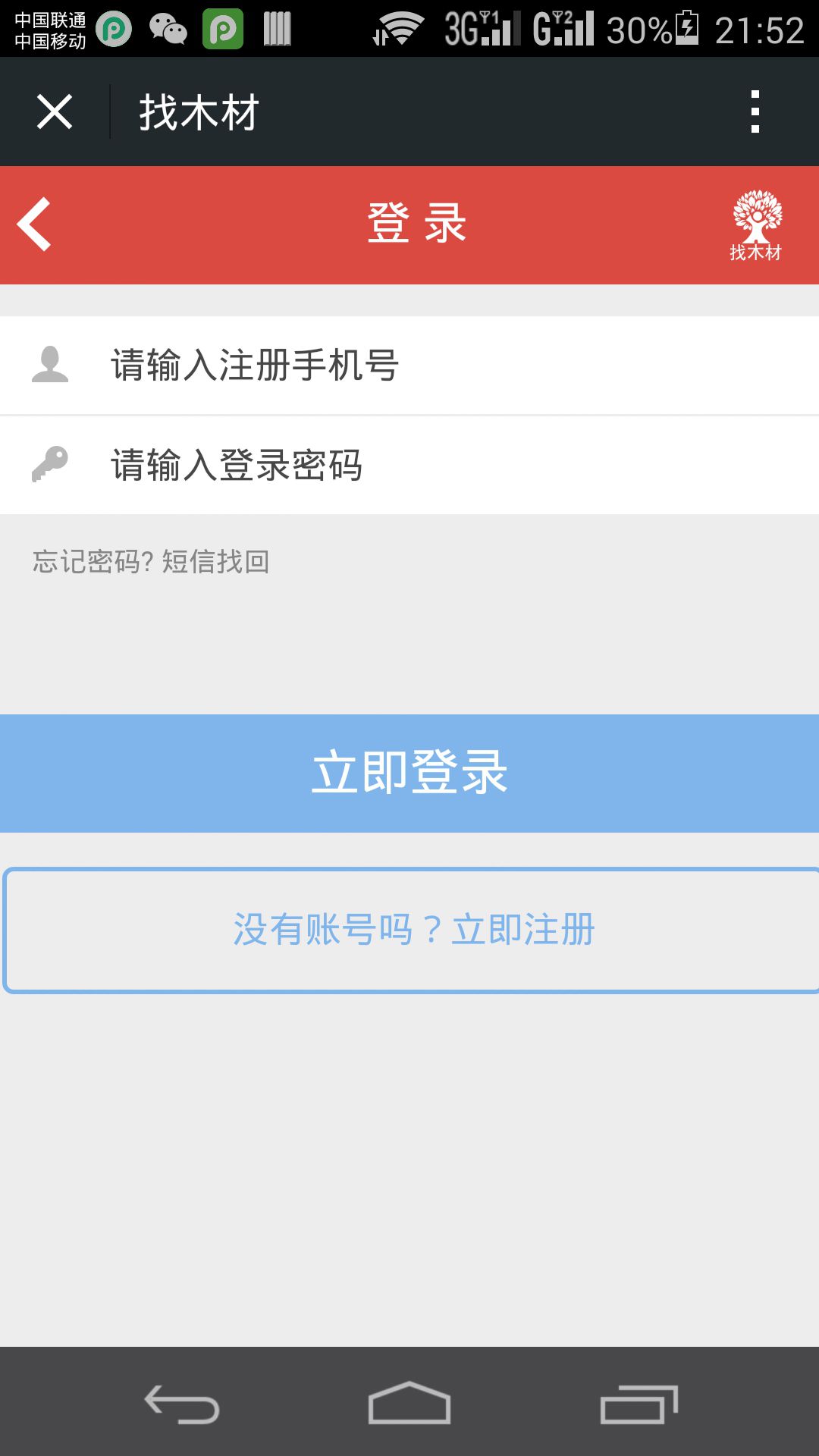The height and width of the screenshot is (1456, 819).
Task: Tap the 立即登录 login button
Action: coord(409,773)
